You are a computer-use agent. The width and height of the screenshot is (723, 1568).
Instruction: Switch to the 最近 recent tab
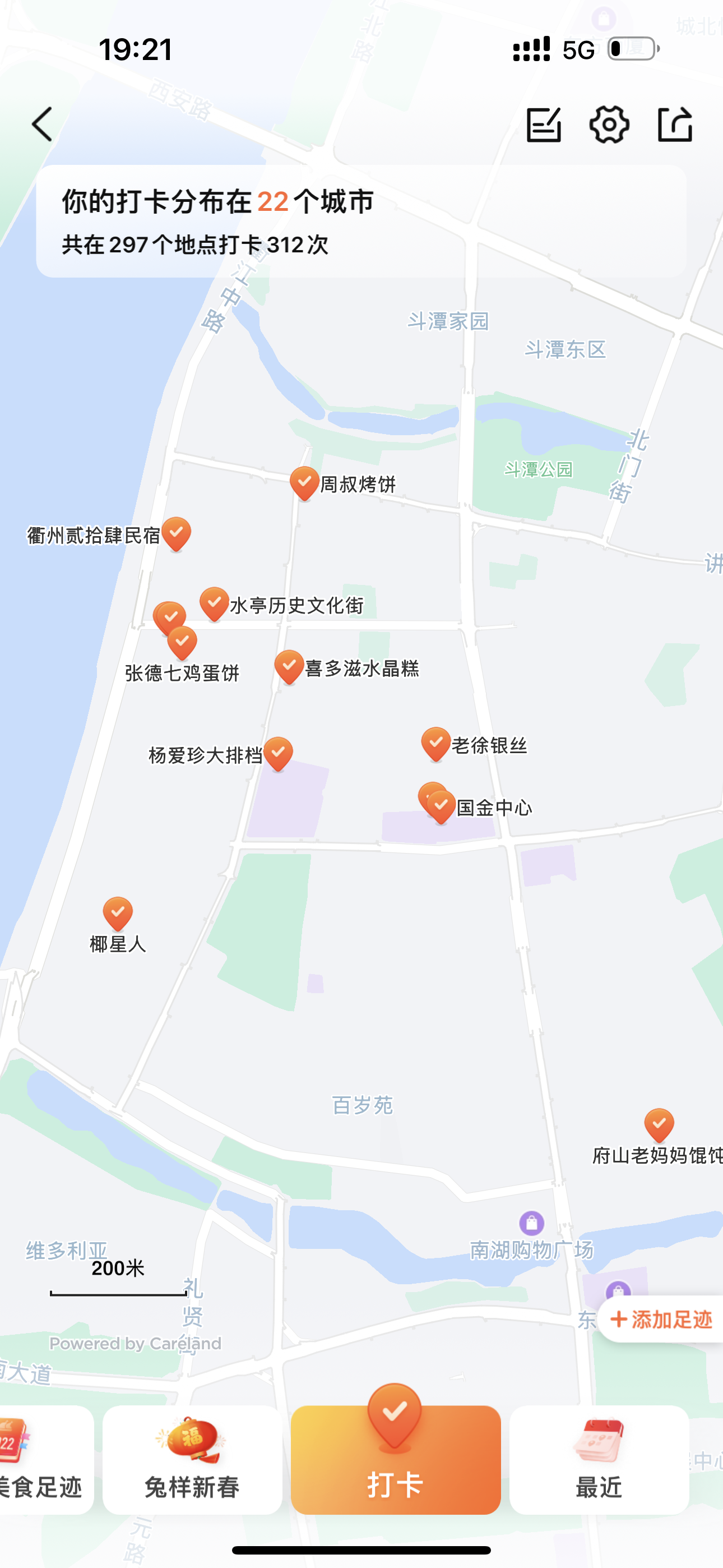coord(599,1459)
